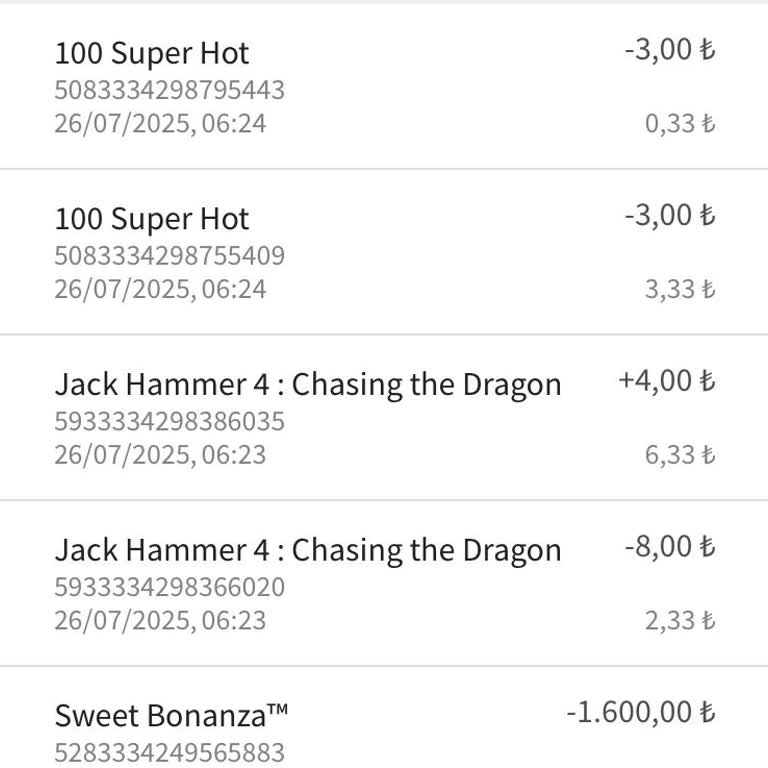This screenshot has height=768, width=768.
Task: Show details of the Sweet Bonanza -1.600,00 ₺ transaction
Action: point(384,730)
